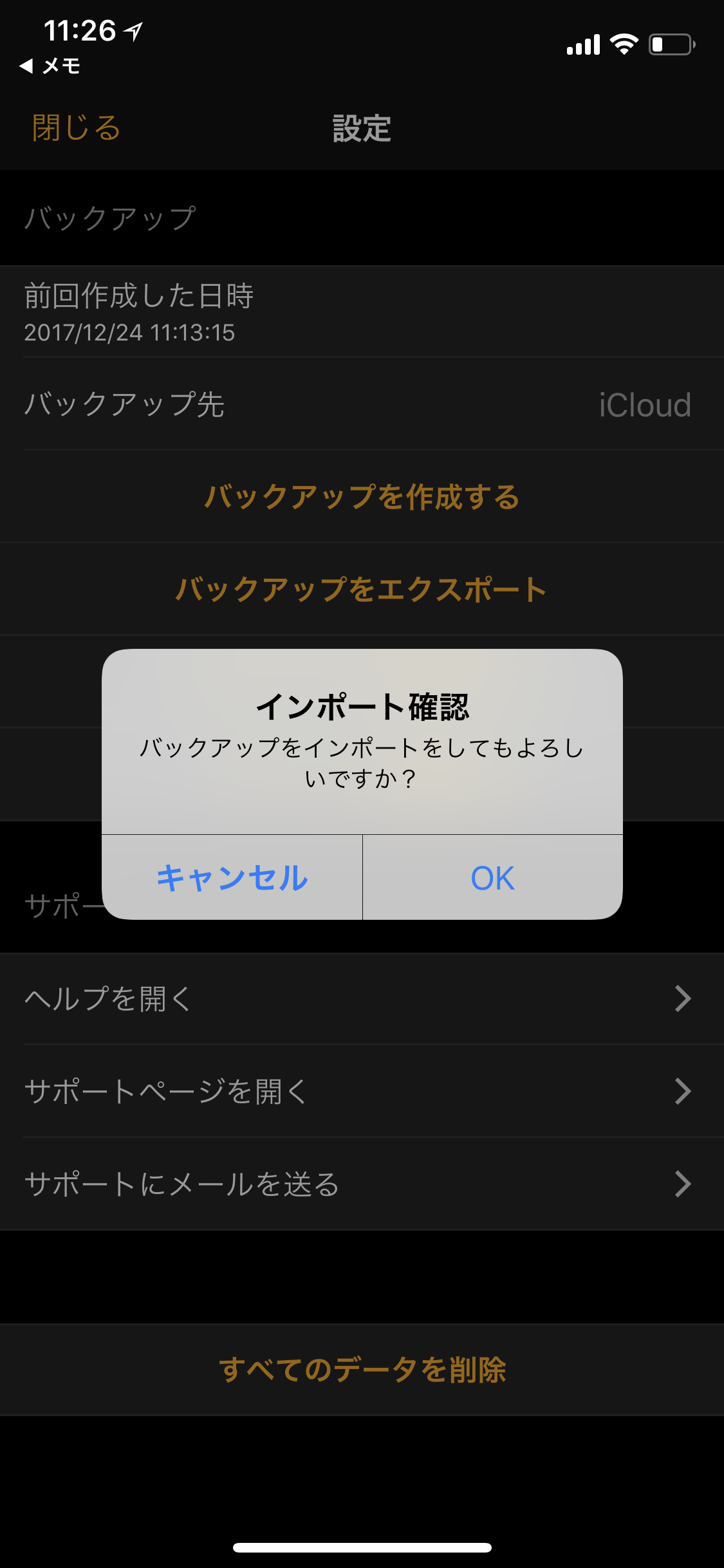Open ヘルプを開く
Viewport: 724px width, 1568px height.
362,998
